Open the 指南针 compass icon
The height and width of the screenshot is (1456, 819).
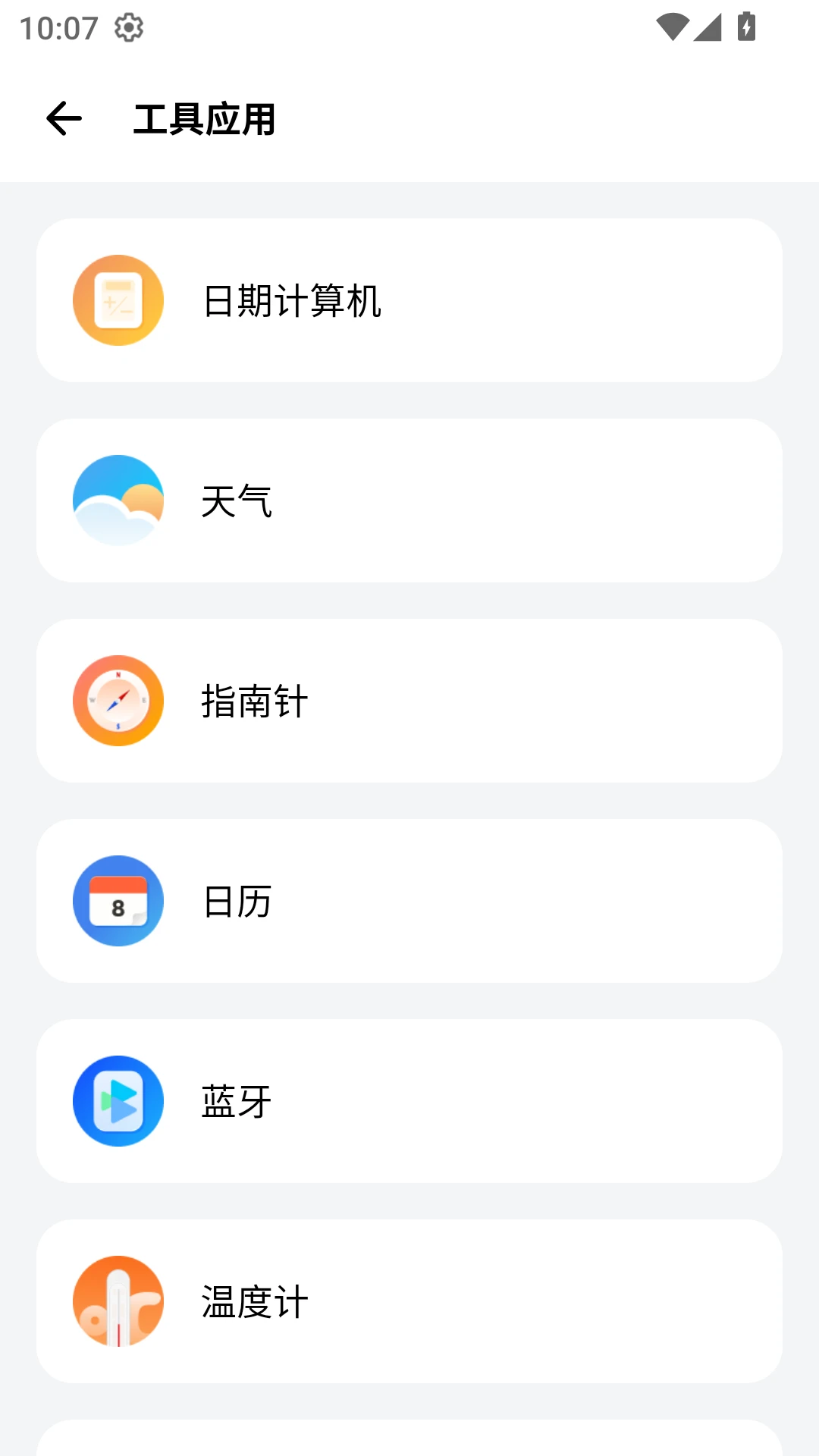point(117,700)
